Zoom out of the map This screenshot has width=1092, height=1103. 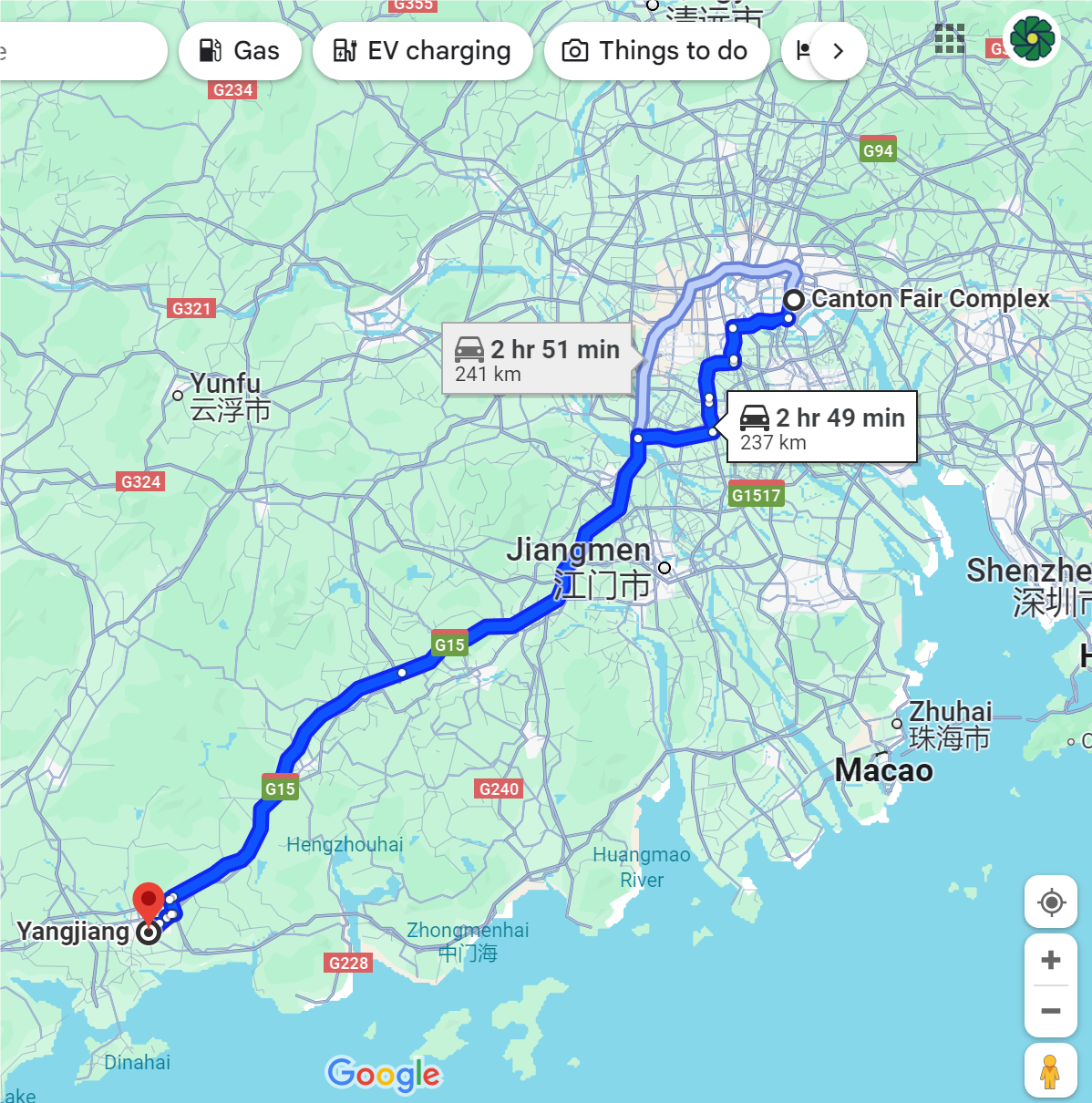[1051, 1011]
